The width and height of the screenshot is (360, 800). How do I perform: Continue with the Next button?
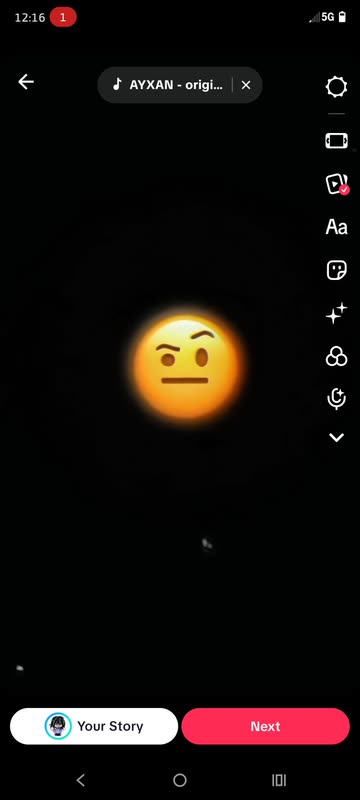pyautogui.click(x=266, y=726)
